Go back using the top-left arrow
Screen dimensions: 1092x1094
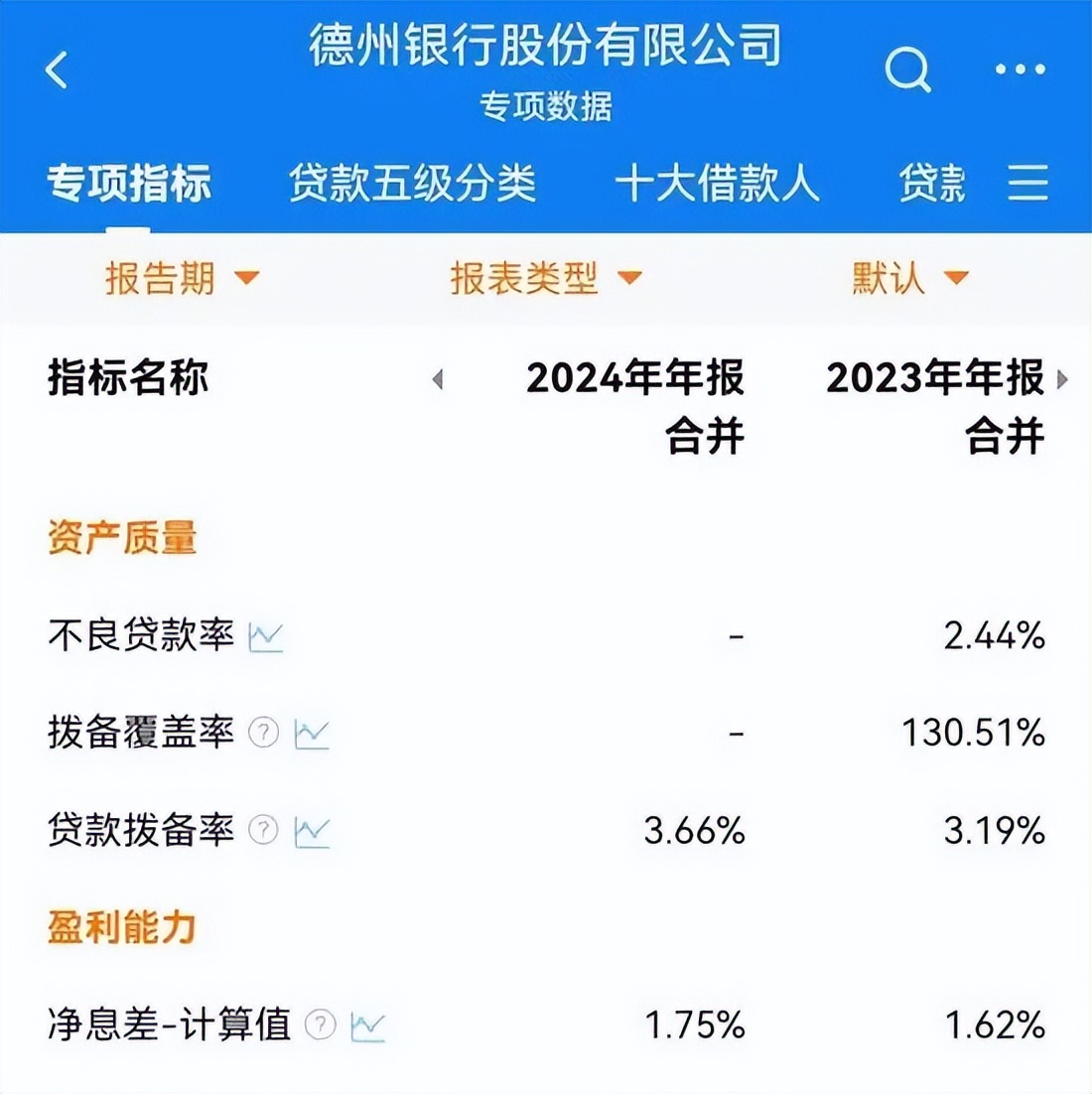(57, 69)
